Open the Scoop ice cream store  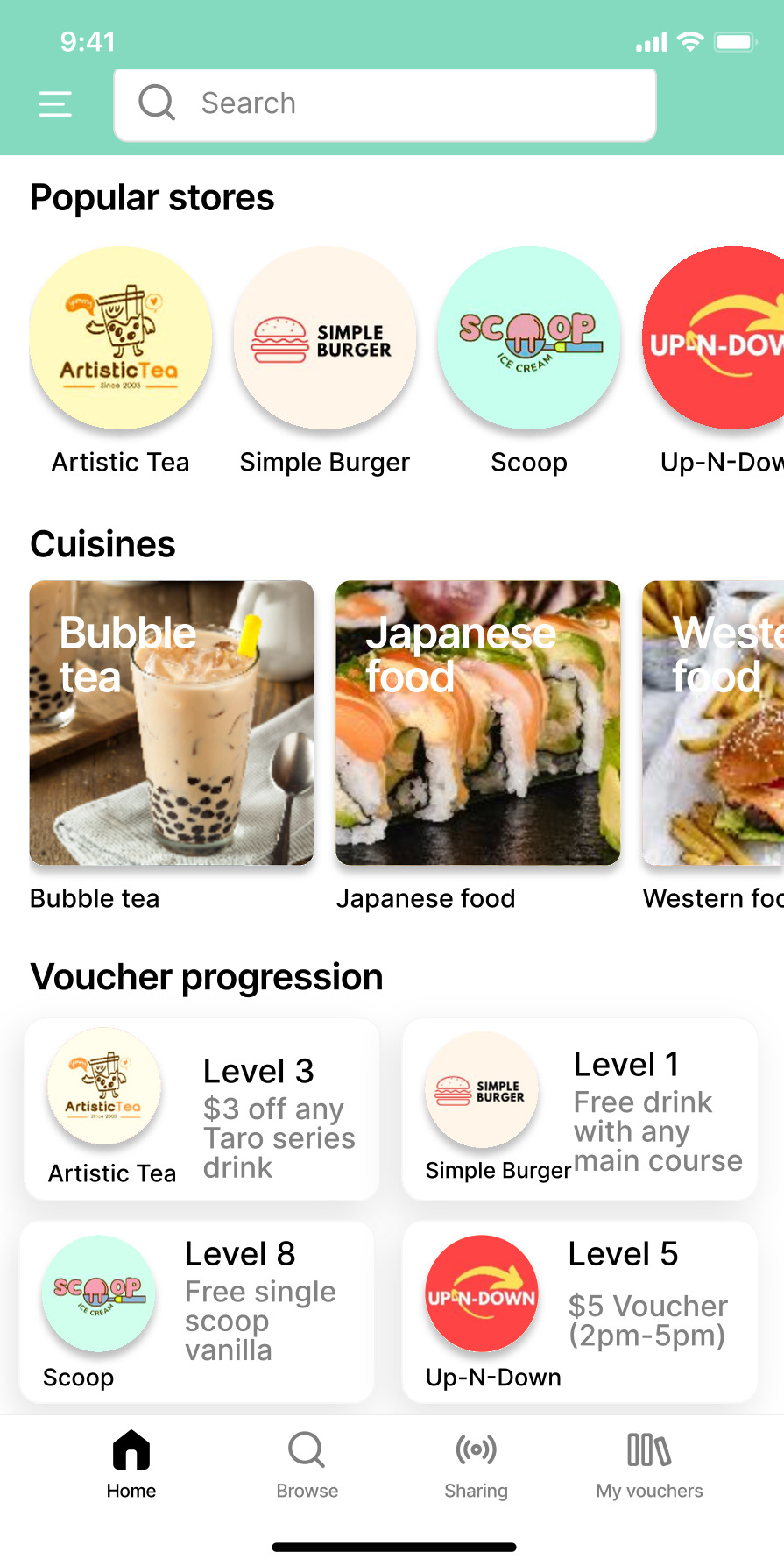[529, 338]
